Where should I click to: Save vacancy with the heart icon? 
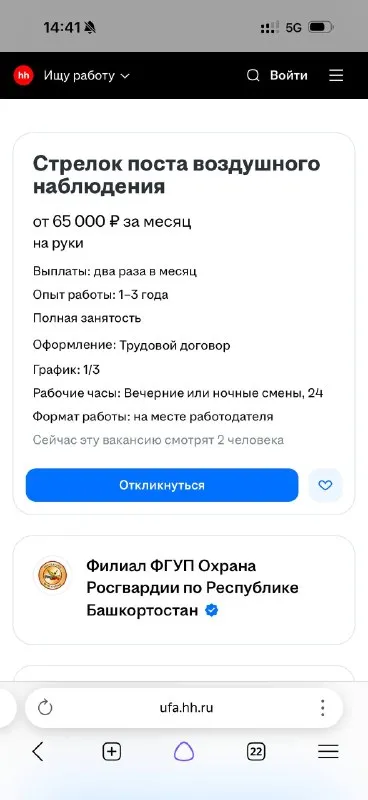point(325,485)
